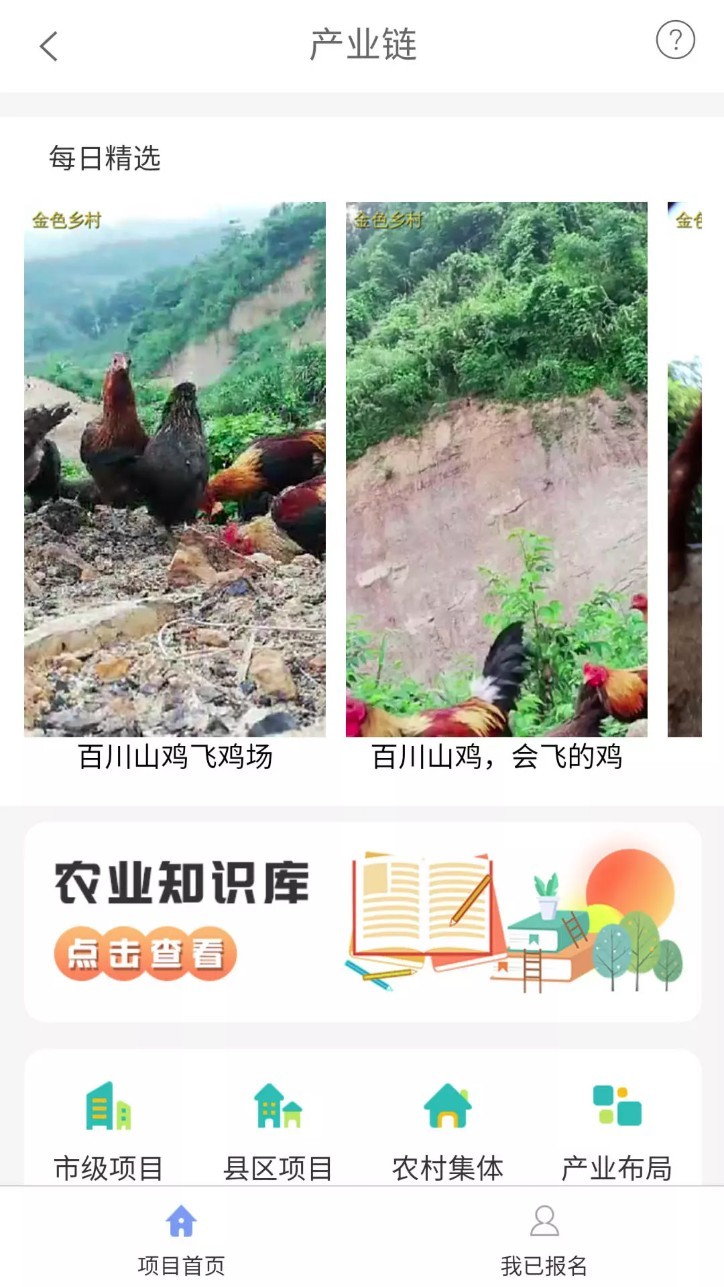
Task: Click the 百川山鸡，会飞的鸡 caption
Action: coord(497,758)
